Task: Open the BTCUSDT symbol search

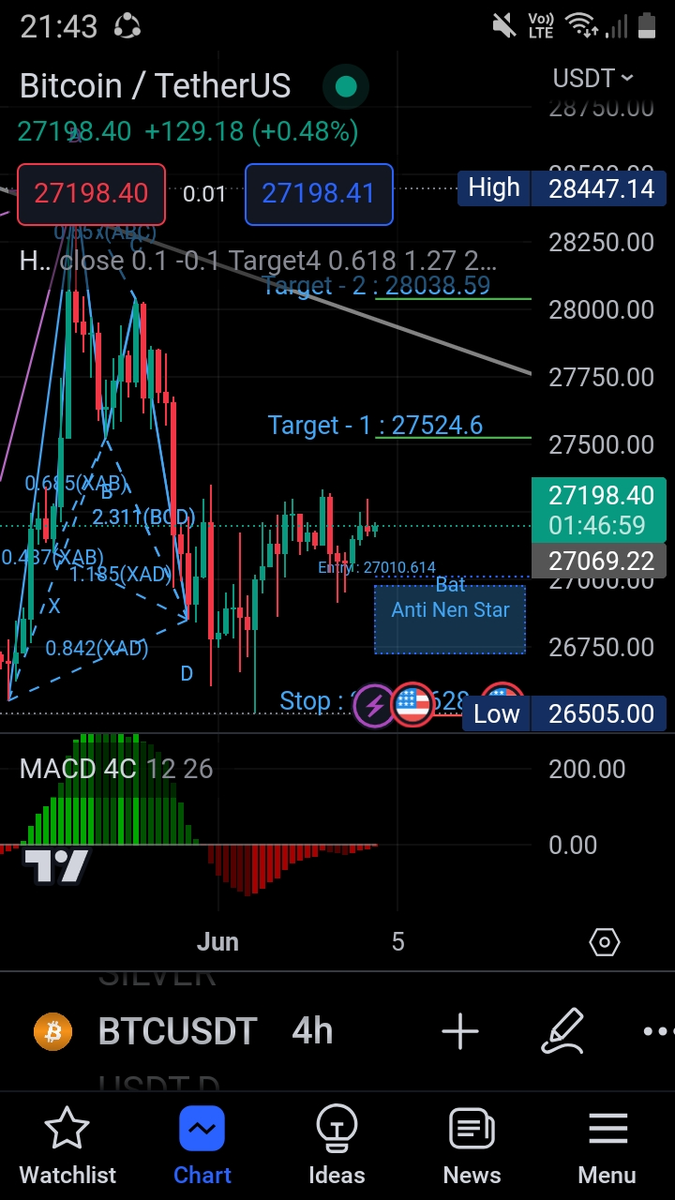Action: click(176, 1031)
